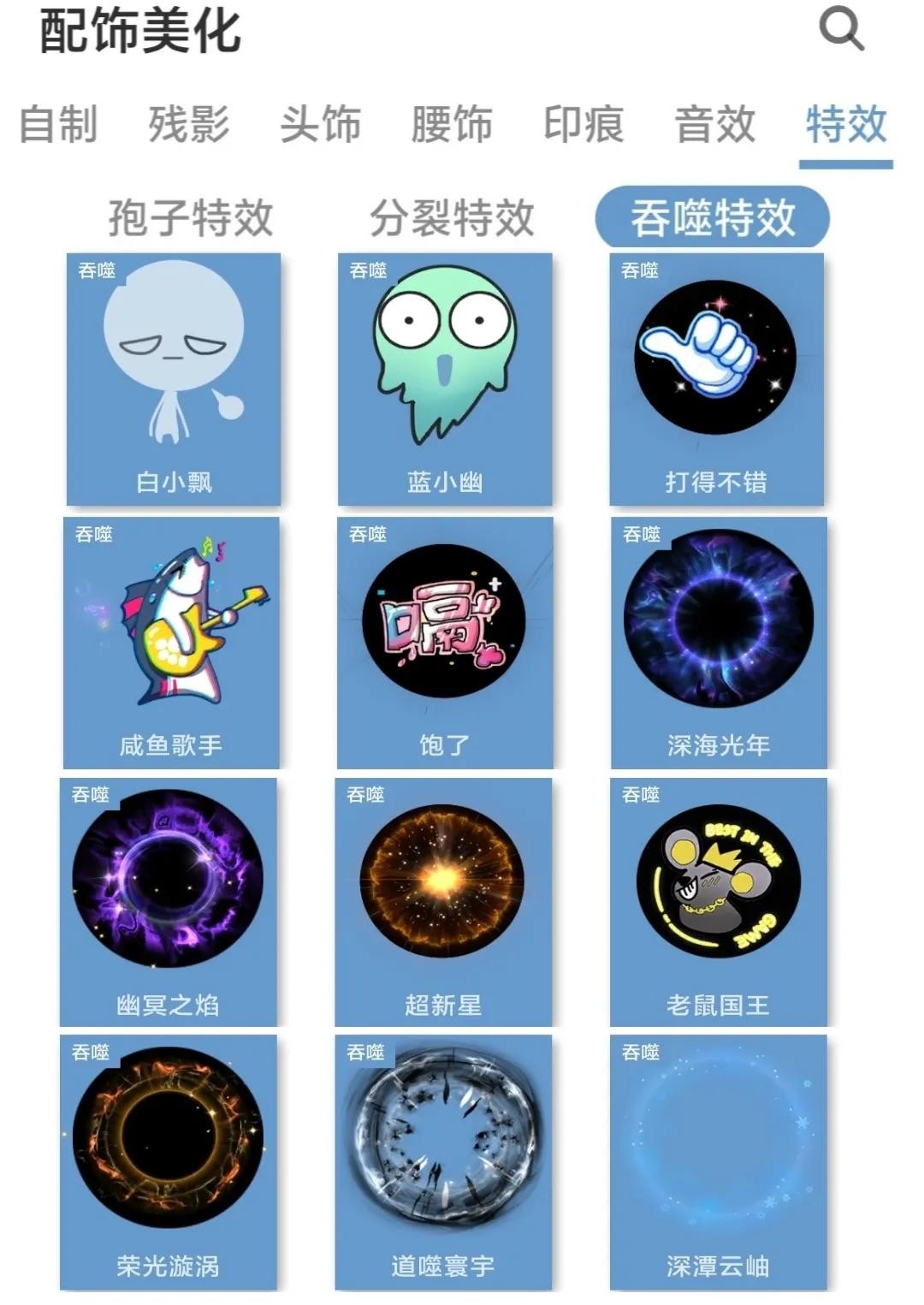This screenshot has width=924, height=1305.
Task: Select the 印痕 tab
Action: [x=583, y=124]
